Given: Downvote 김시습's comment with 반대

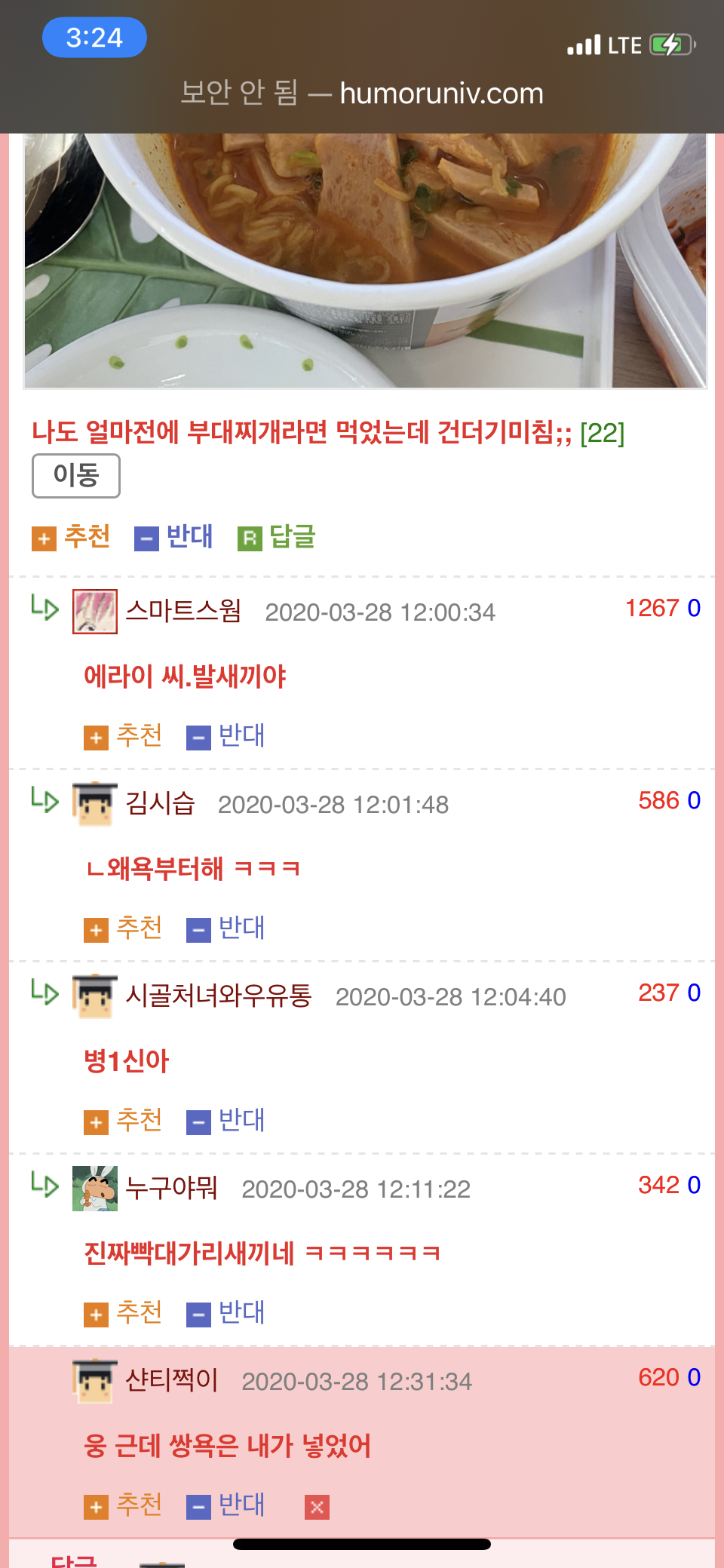Looking at the screenshot, I should (x=226, y=928).
